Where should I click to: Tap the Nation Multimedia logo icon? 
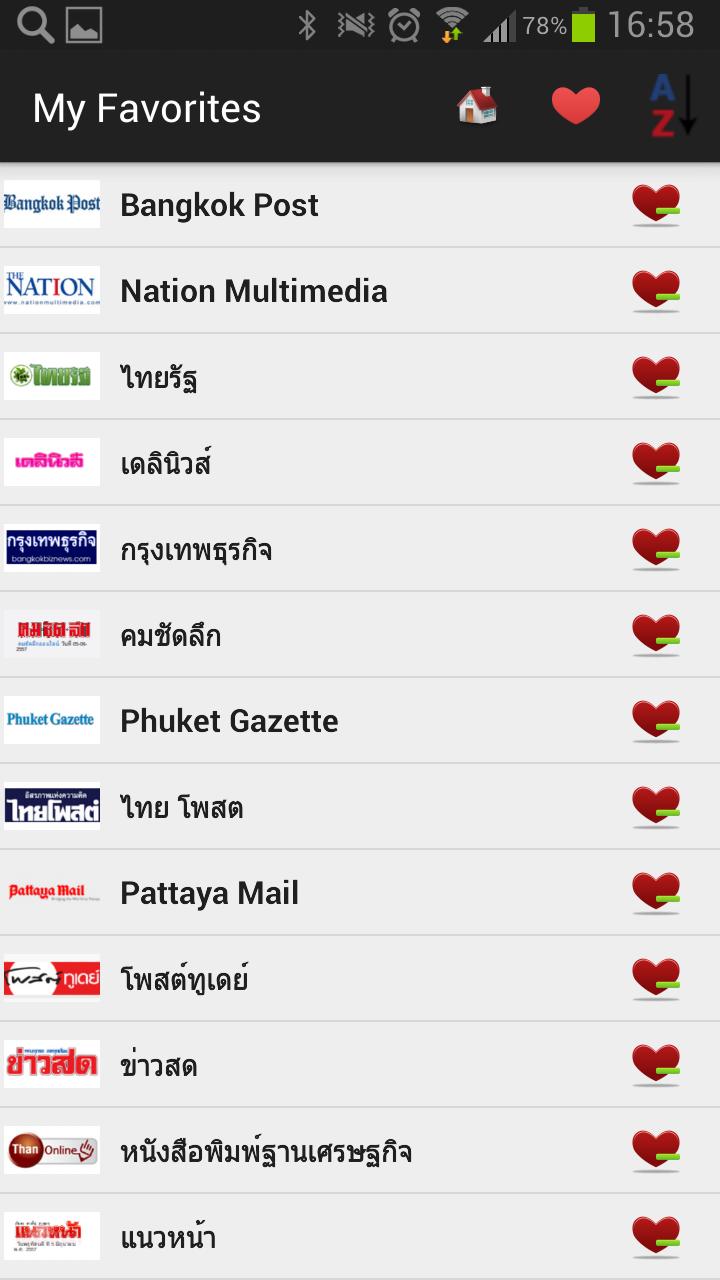pos(51,290)
